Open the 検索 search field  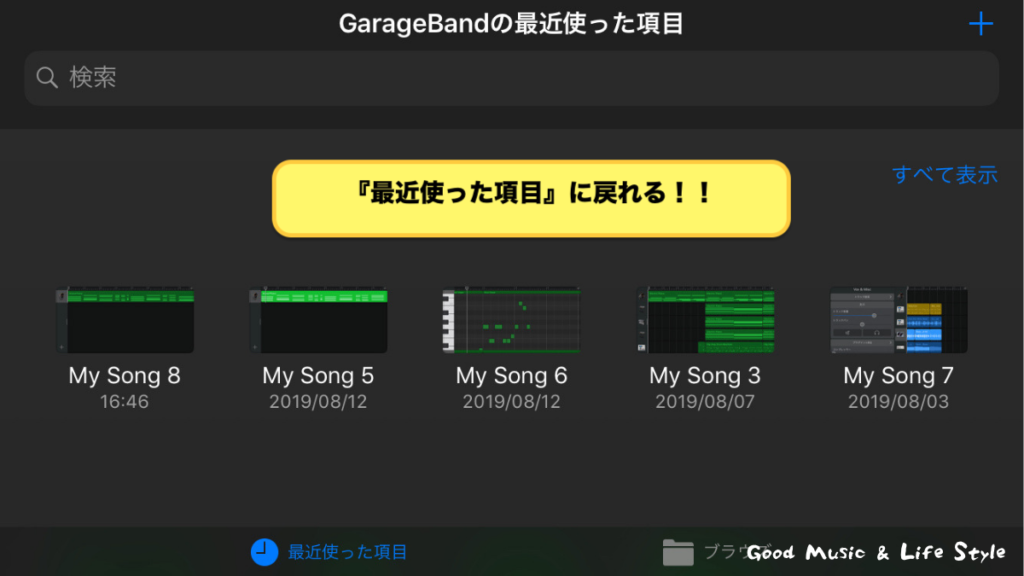click(x=511, y=78)
